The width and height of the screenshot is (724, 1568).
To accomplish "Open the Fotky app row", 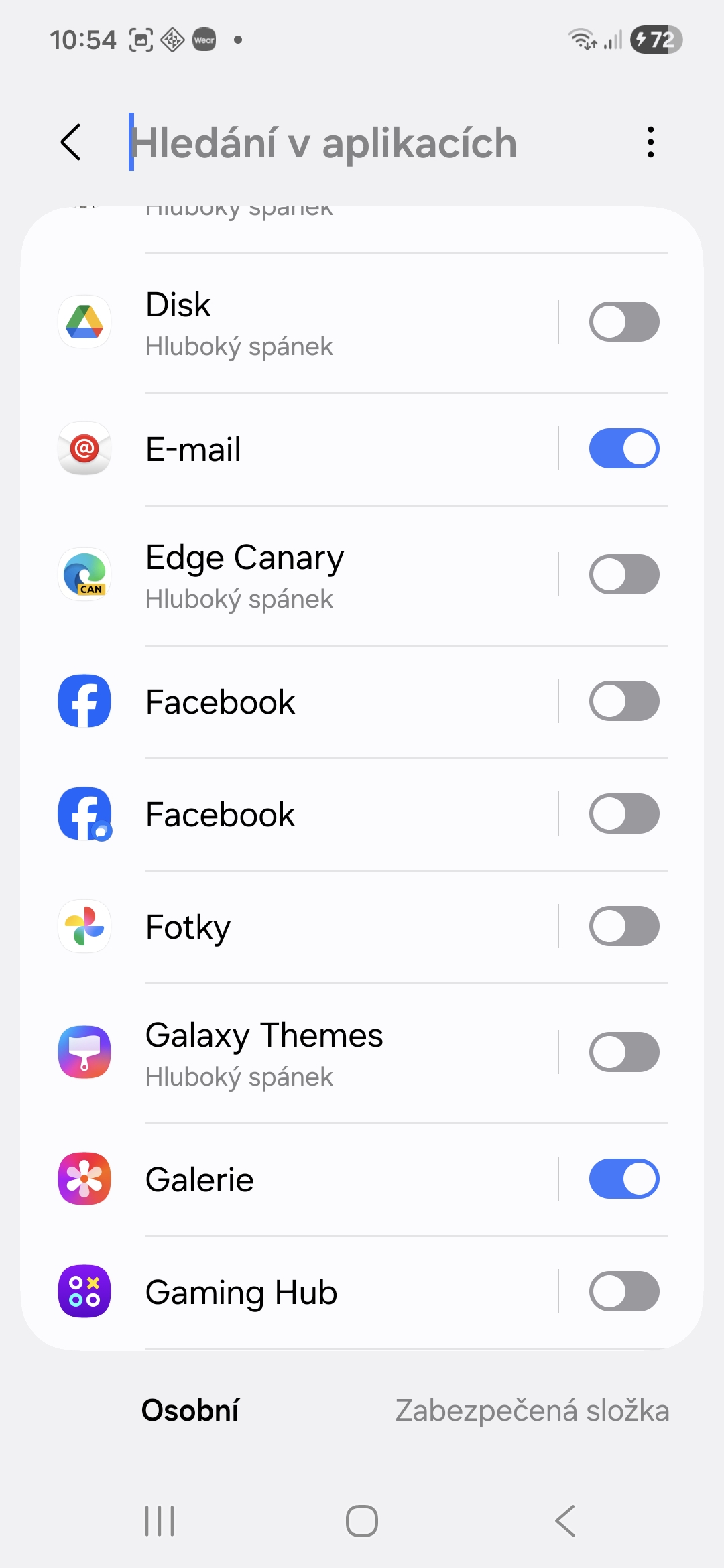I will point(302,927).
